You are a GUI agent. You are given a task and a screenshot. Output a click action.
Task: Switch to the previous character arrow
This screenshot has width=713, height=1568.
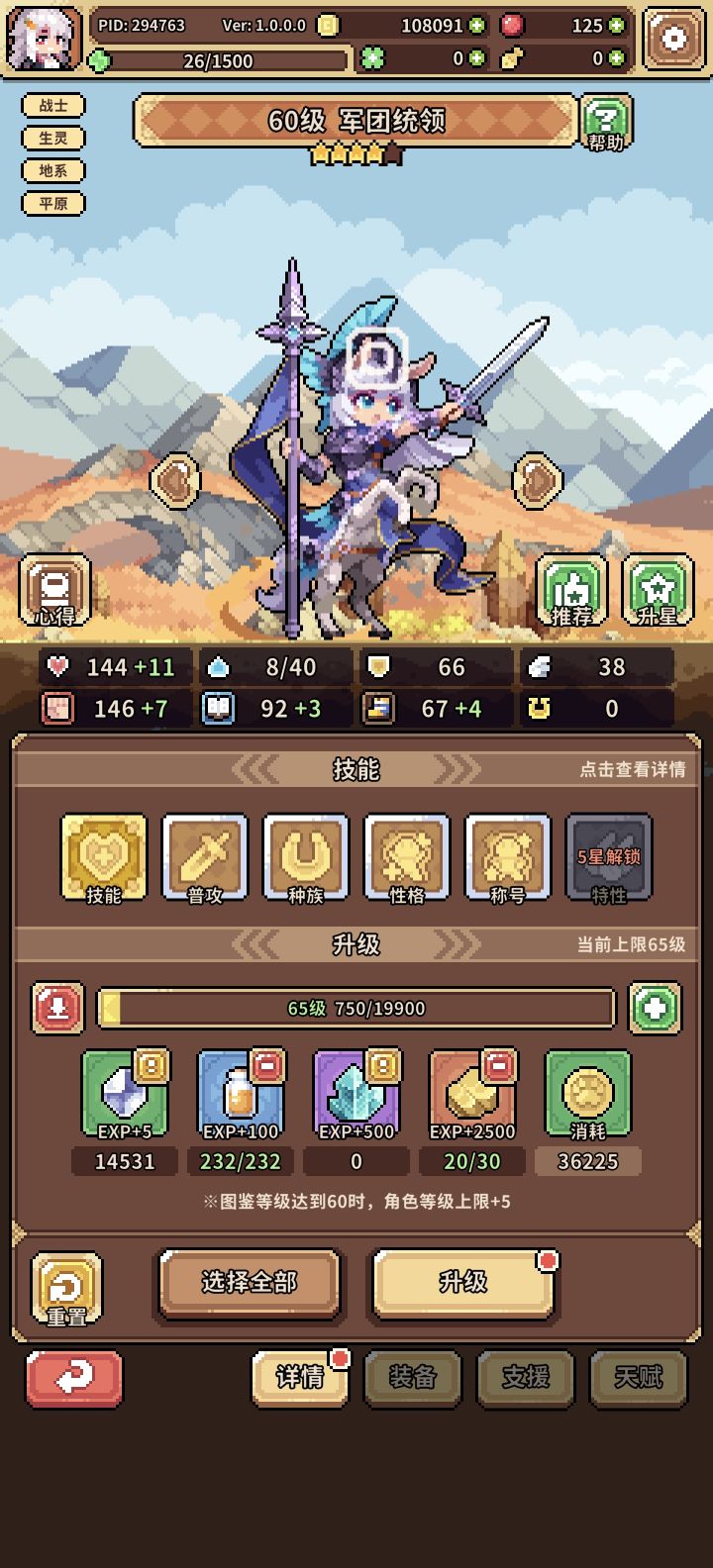click(x=175, y=481)
